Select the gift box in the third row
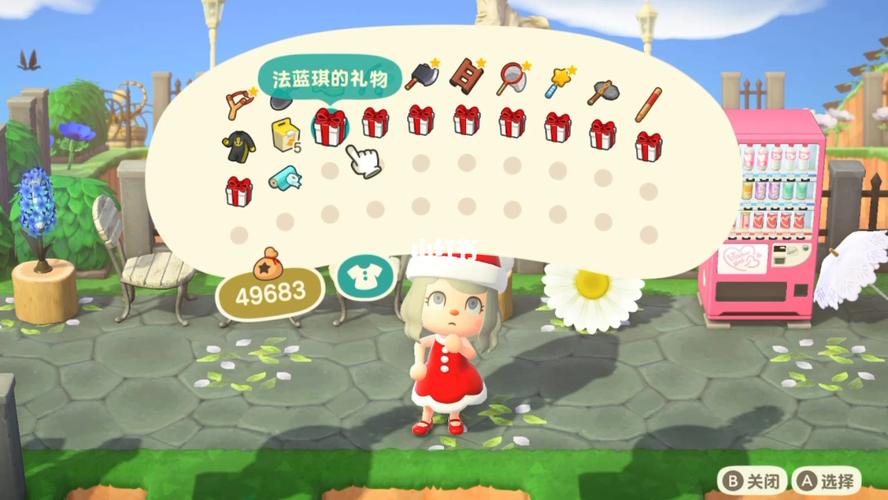Screen dimensions: 888x500 point(238,190)
